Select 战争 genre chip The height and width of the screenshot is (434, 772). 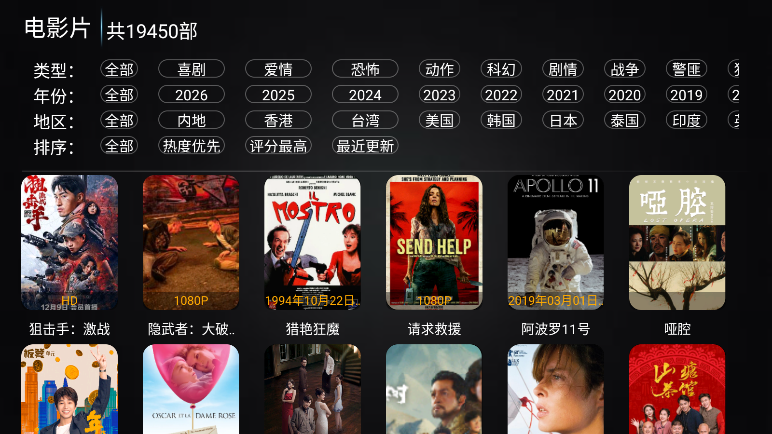click(x=625, y=69)
